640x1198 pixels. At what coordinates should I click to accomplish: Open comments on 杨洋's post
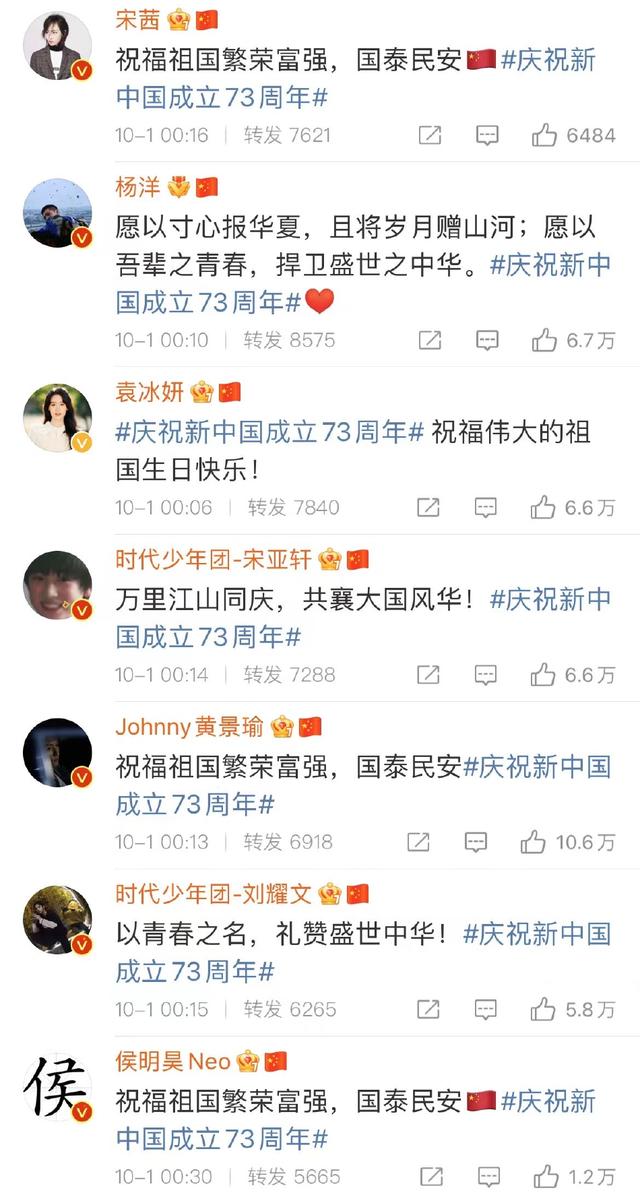pos(487,340)
